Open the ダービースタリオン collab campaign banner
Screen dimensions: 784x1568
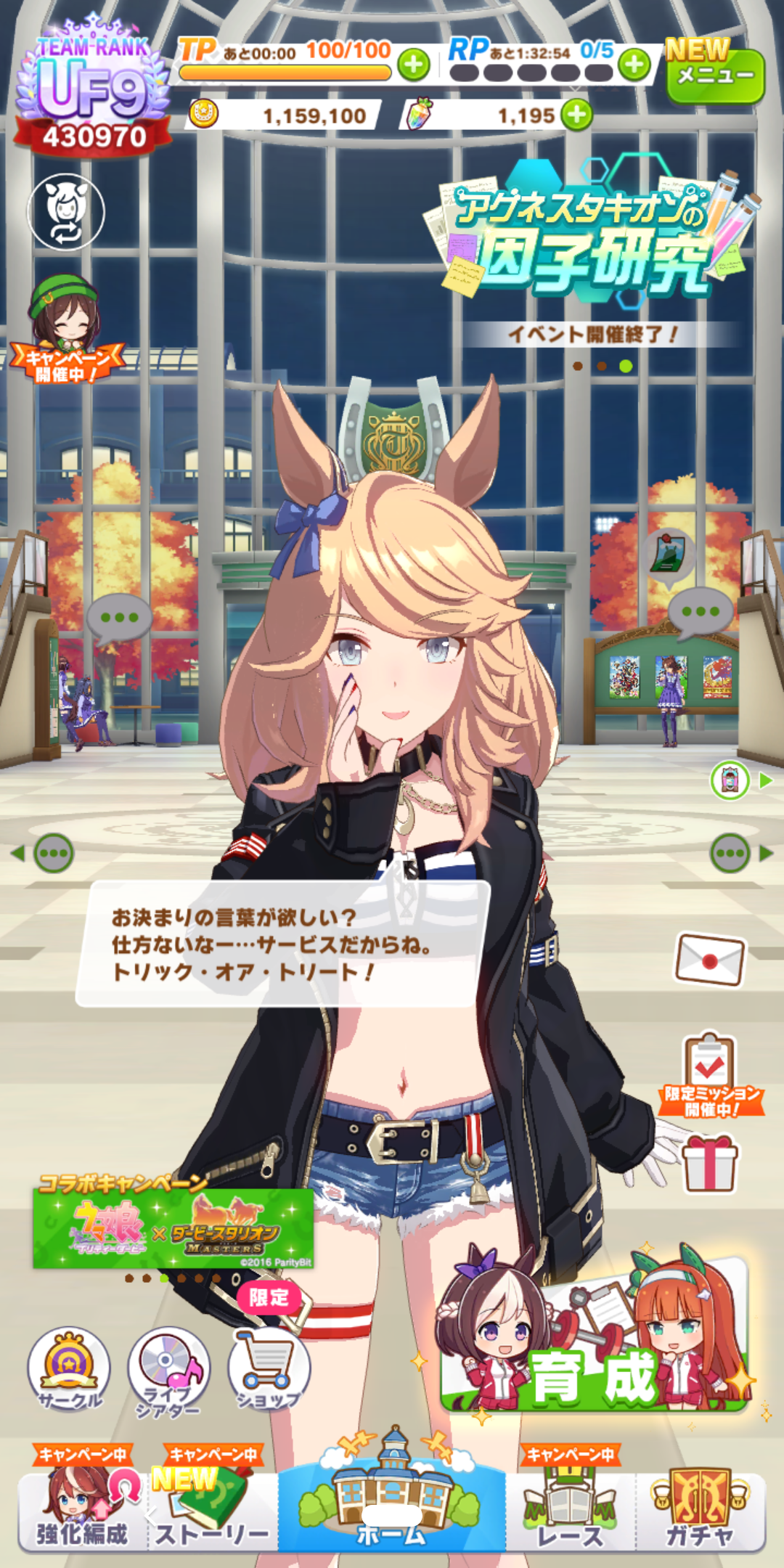click(173, 1228)
